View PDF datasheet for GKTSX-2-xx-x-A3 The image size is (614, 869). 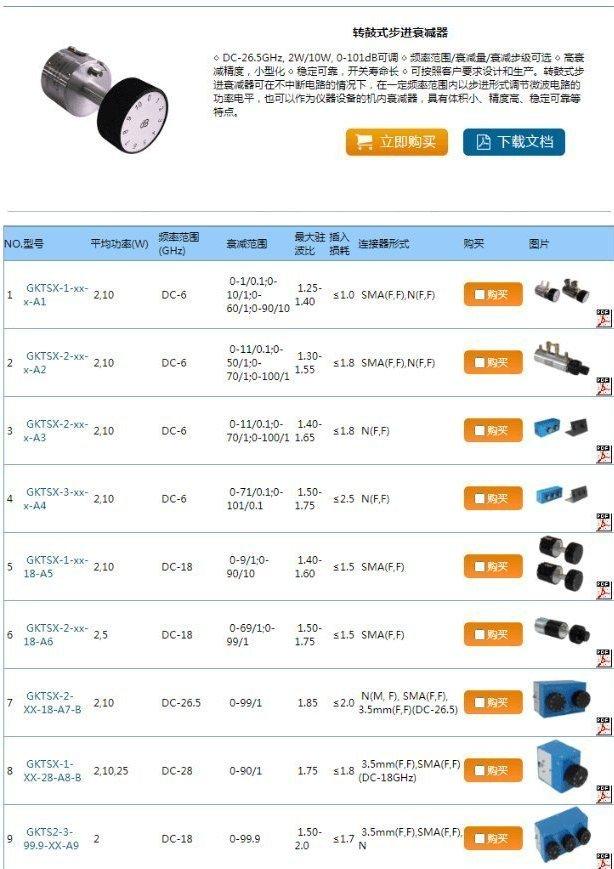coord(603,454)
